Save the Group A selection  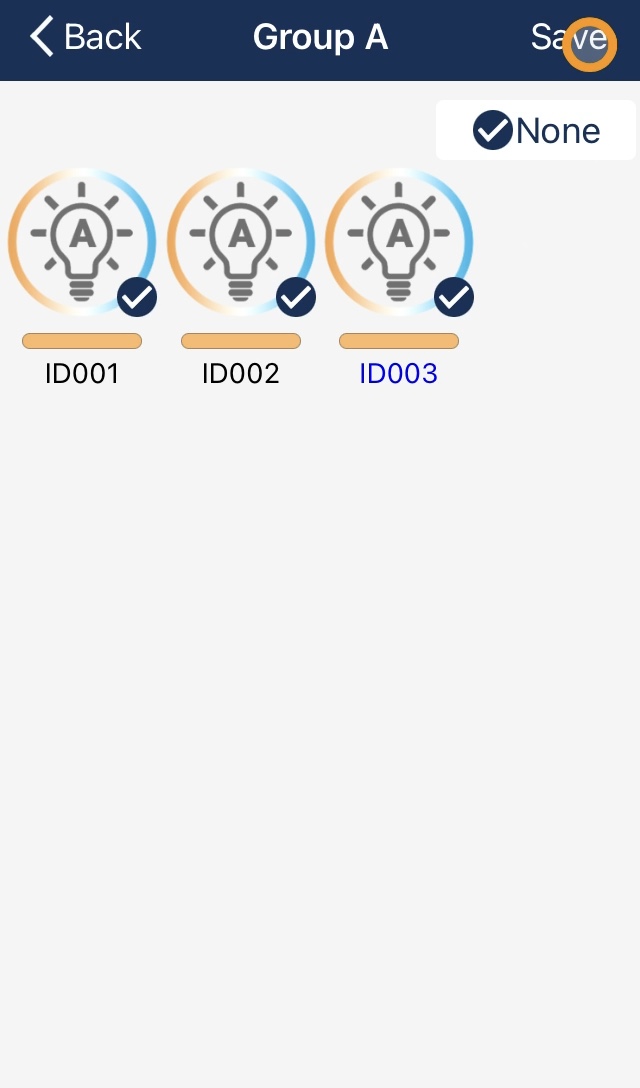571,38
